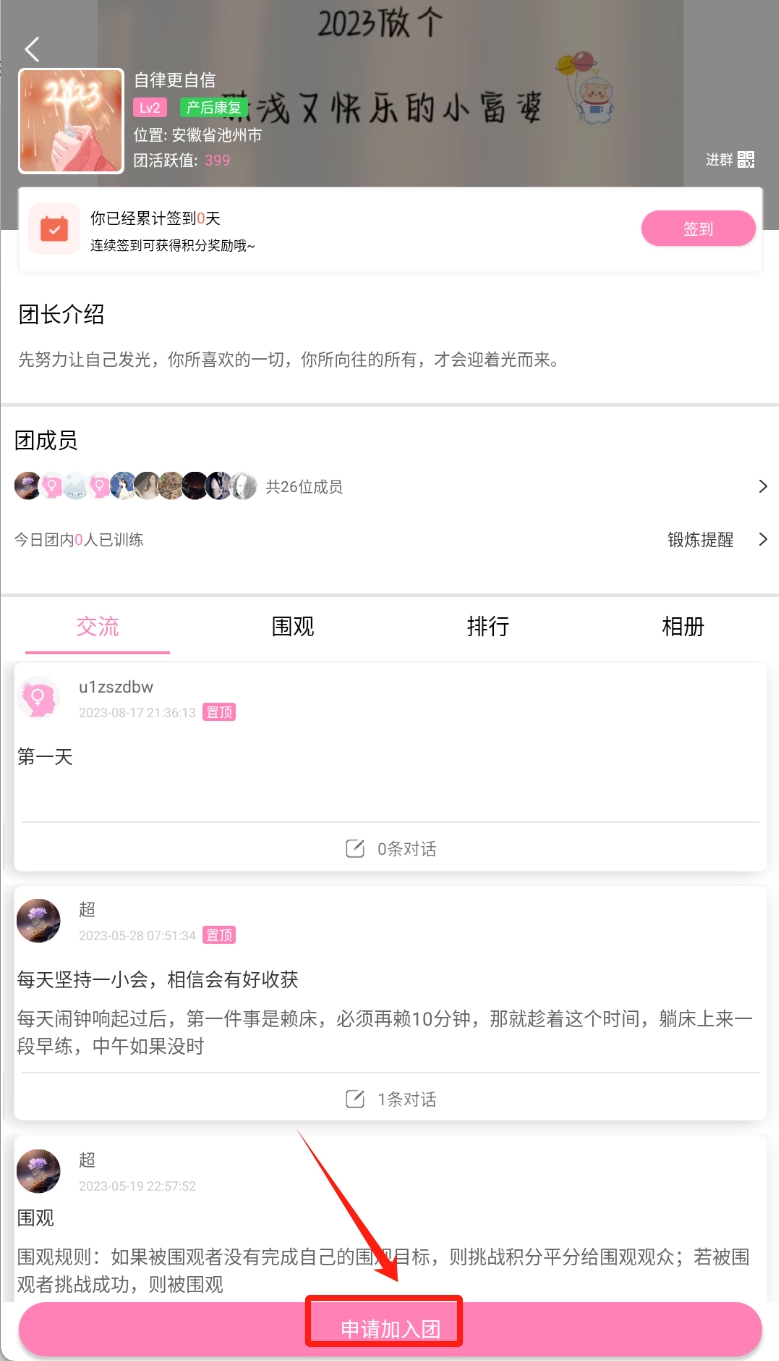Open 超's post 每天坚持一小会

click(x=390, y=1010)
